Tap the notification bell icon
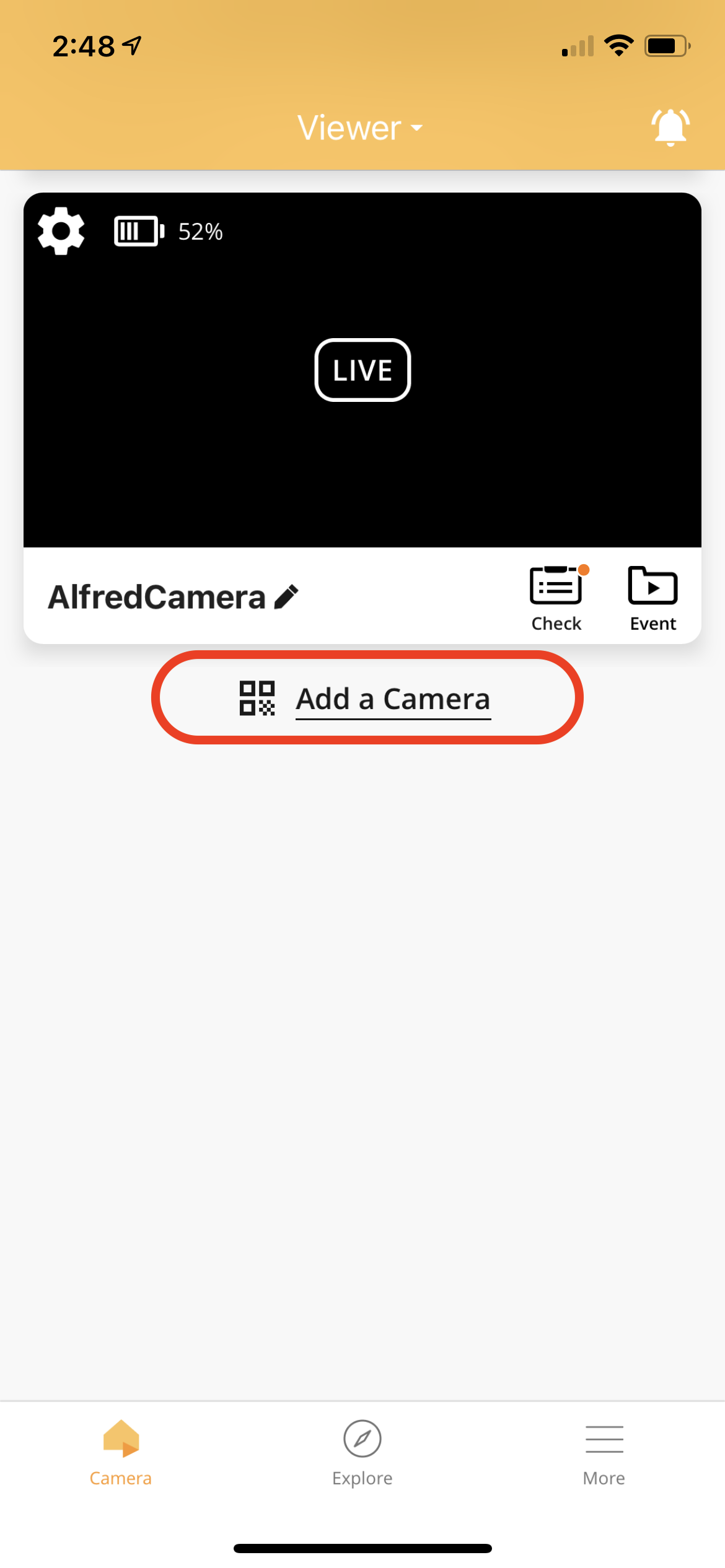This screenshot has width=725, height=1568. tap(669, 127)
